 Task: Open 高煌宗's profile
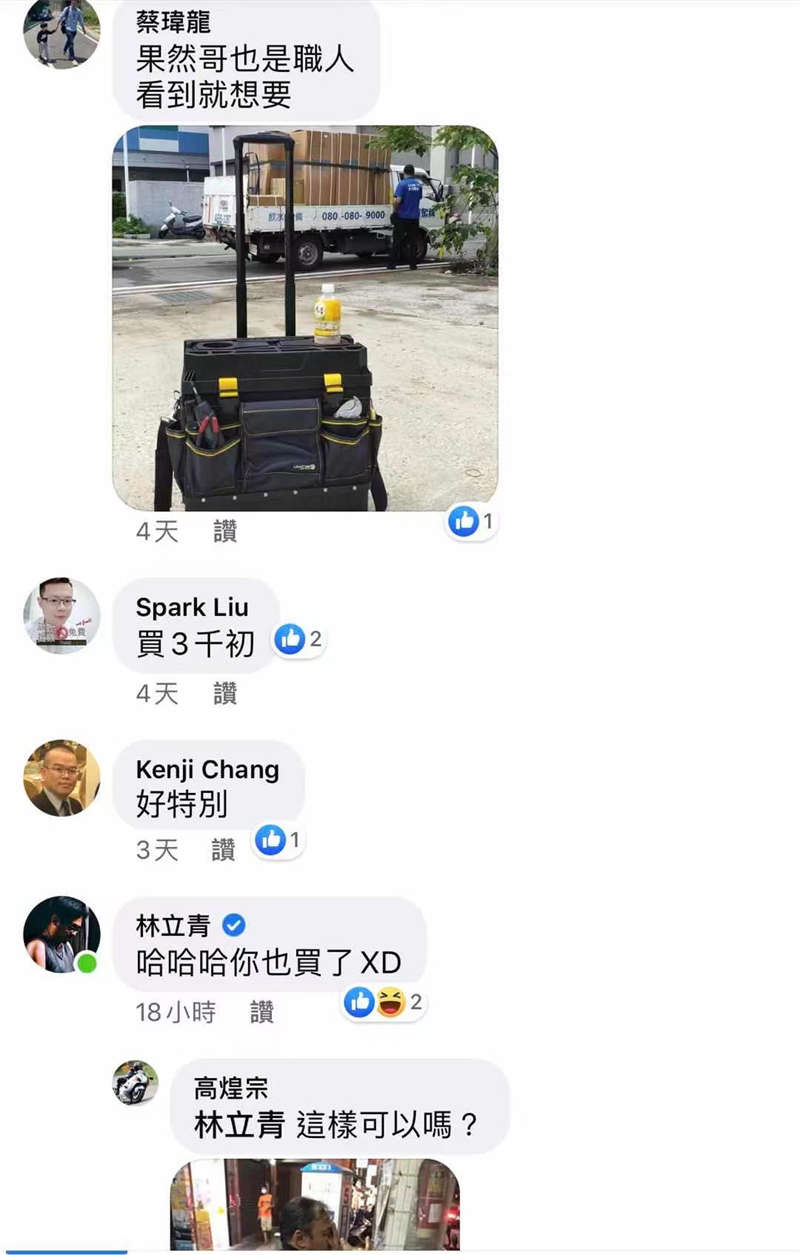coord(135,1083)
